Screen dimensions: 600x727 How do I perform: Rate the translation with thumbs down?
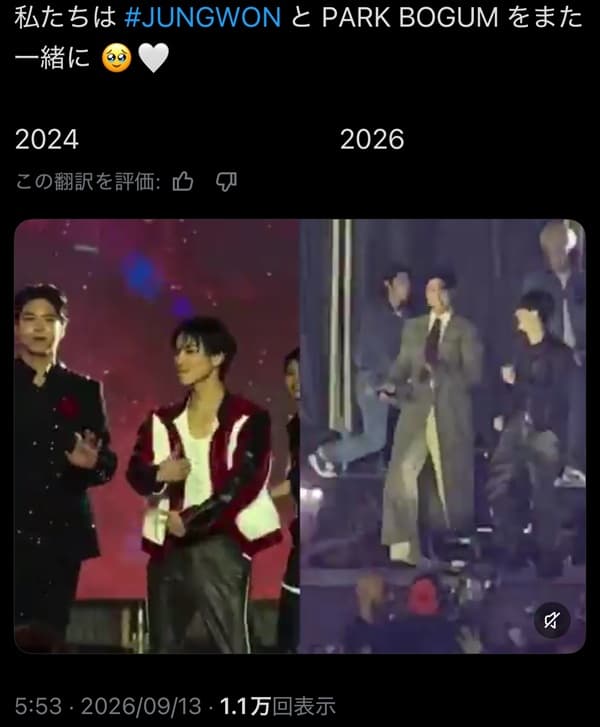tap(226, 181)
